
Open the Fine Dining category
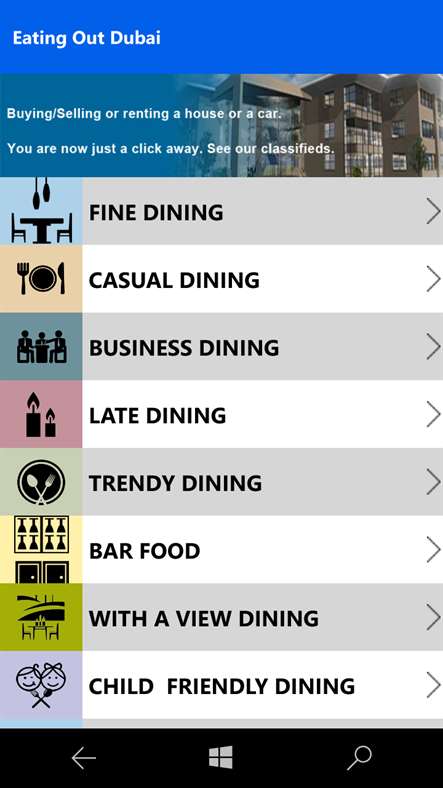pyautogui.click(x=222, y=211)
